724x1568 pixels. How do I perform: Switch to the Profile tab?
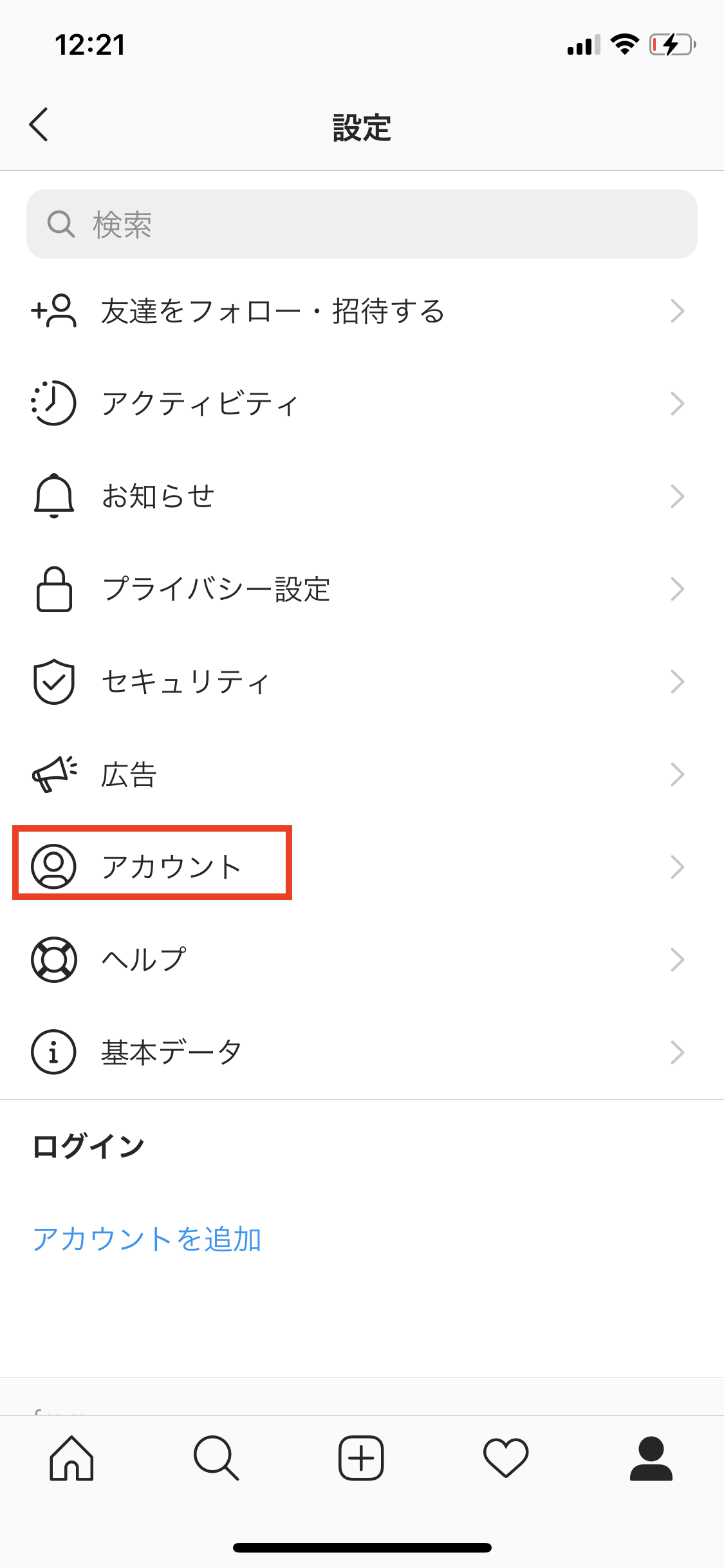click(651, 1459)
